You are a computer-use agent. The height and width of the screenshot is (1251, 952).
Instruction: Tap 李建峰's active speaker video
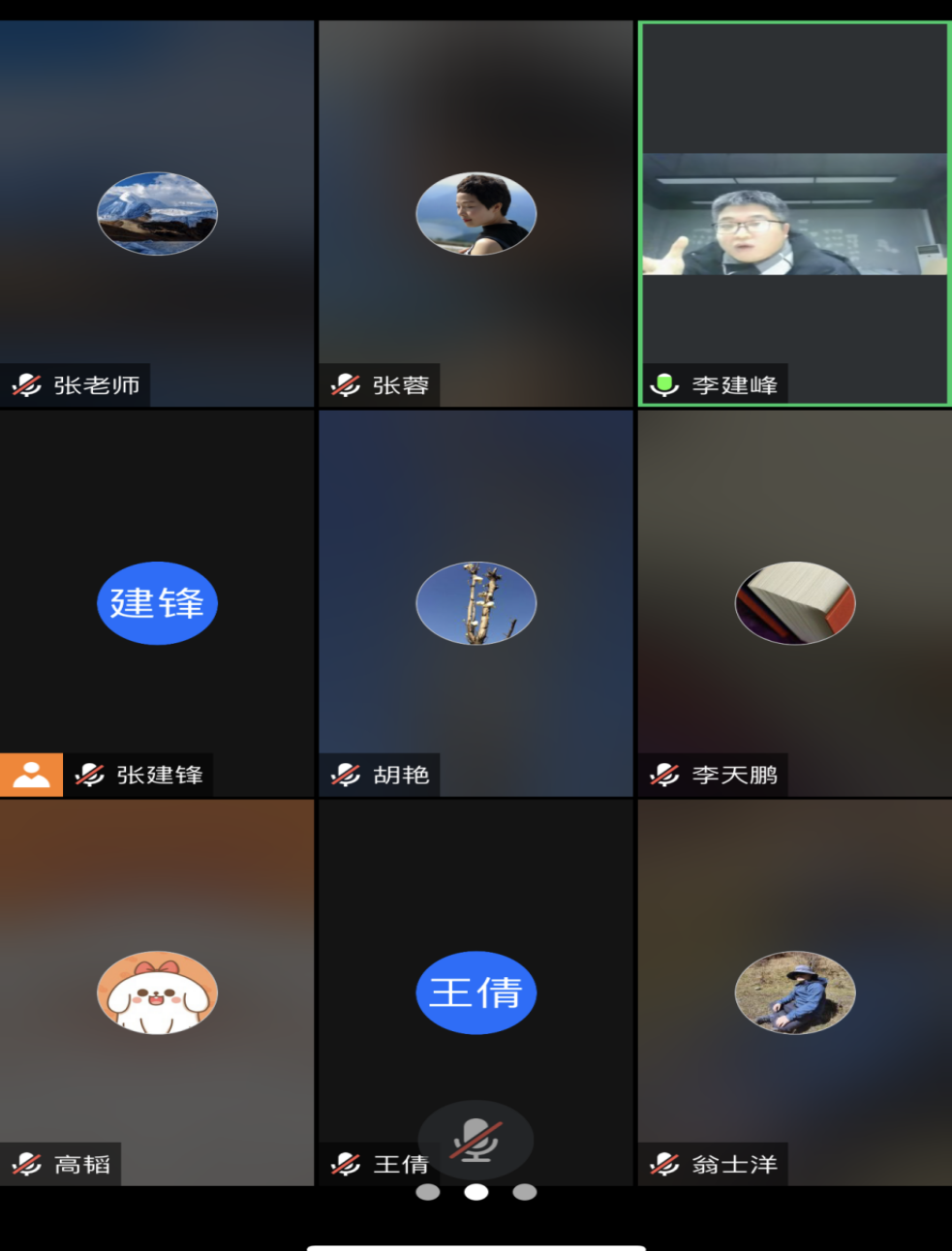[x=794, y=213]
